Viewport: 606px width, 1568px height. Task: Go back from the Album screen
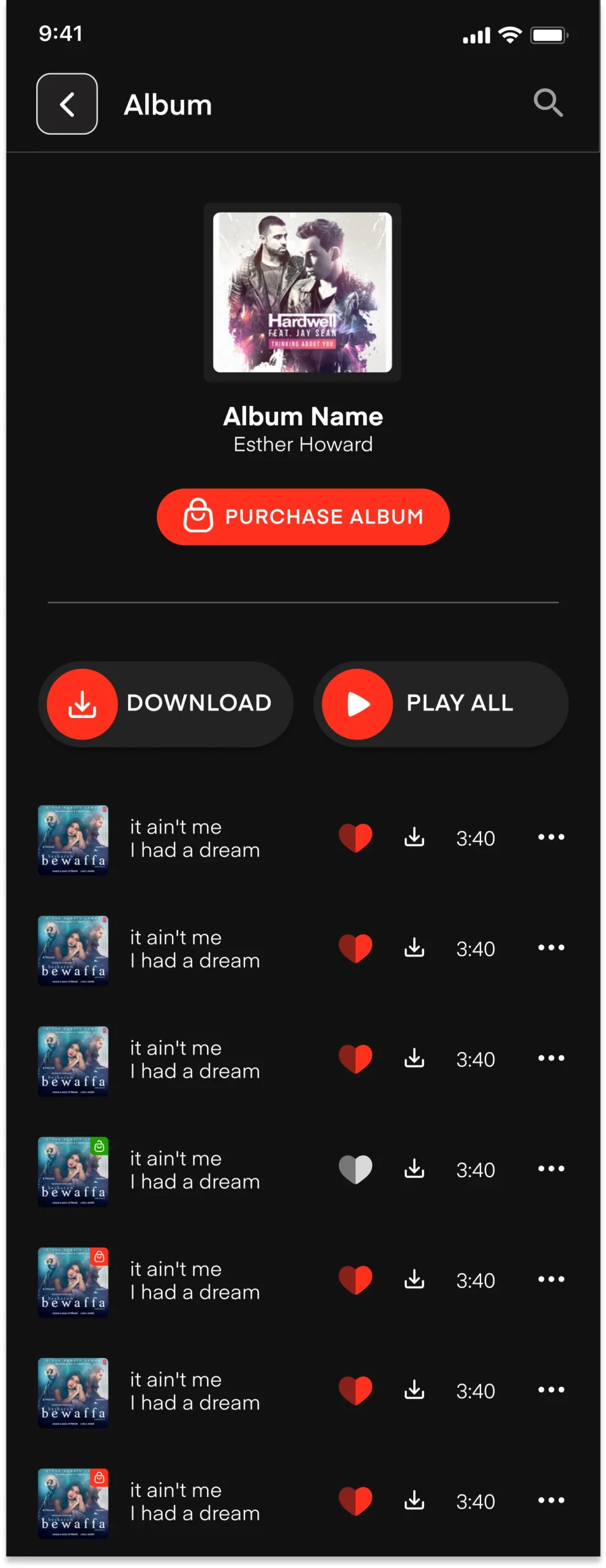(x=67, y=104)
